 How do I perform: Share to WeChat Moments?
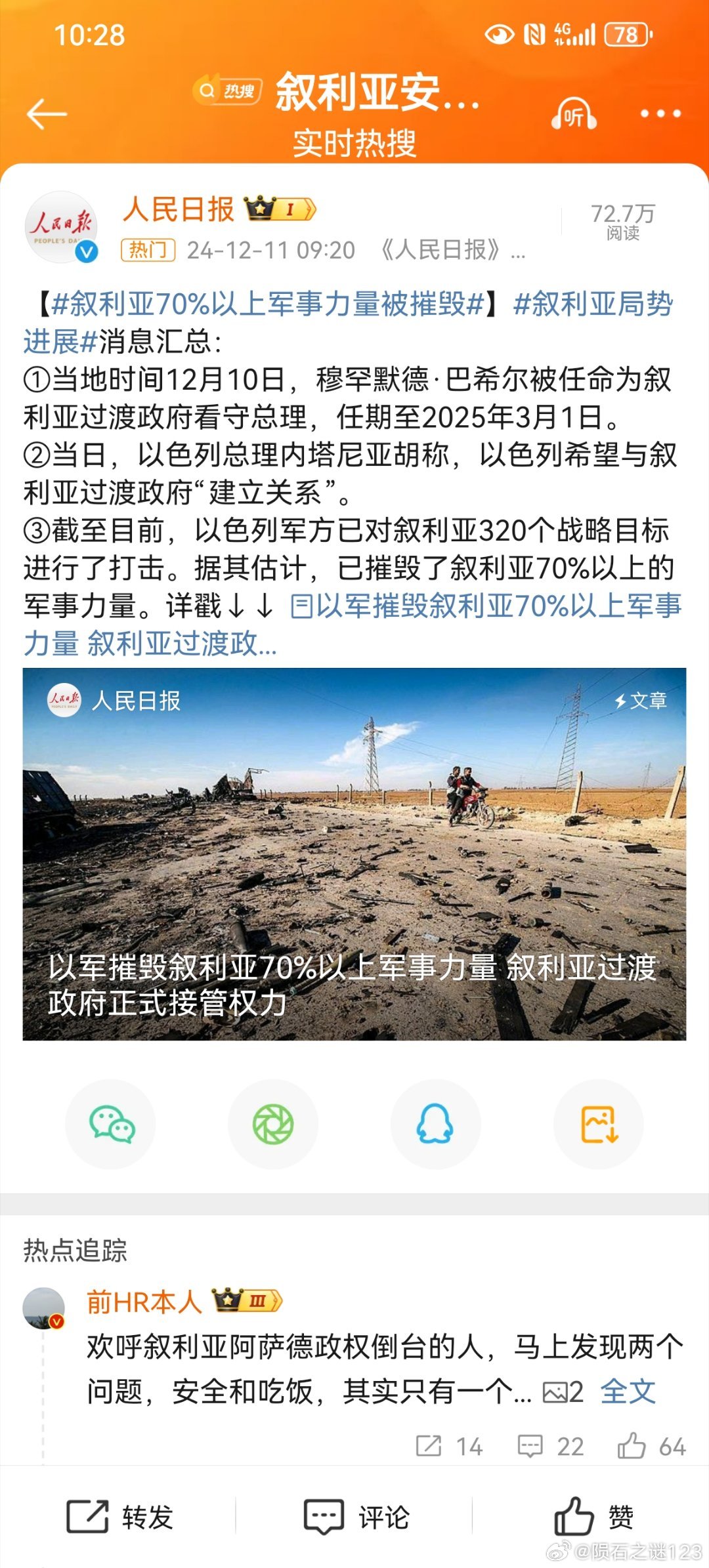(273, 1124)
